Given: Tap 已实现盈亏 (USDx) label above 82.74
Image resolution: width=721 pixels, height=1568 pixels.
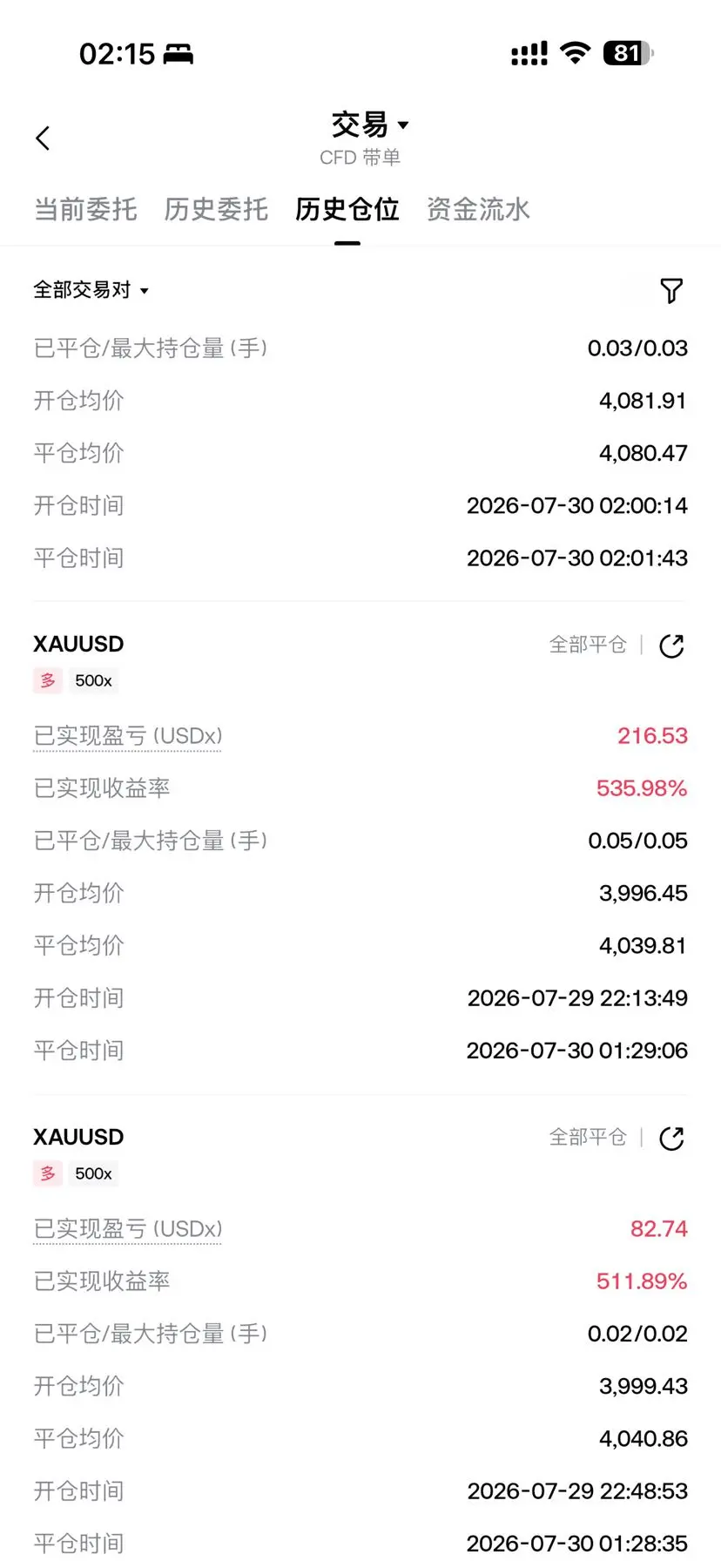Looking at the screenshot, I should pyautogui.click(x=128, y=1229).
